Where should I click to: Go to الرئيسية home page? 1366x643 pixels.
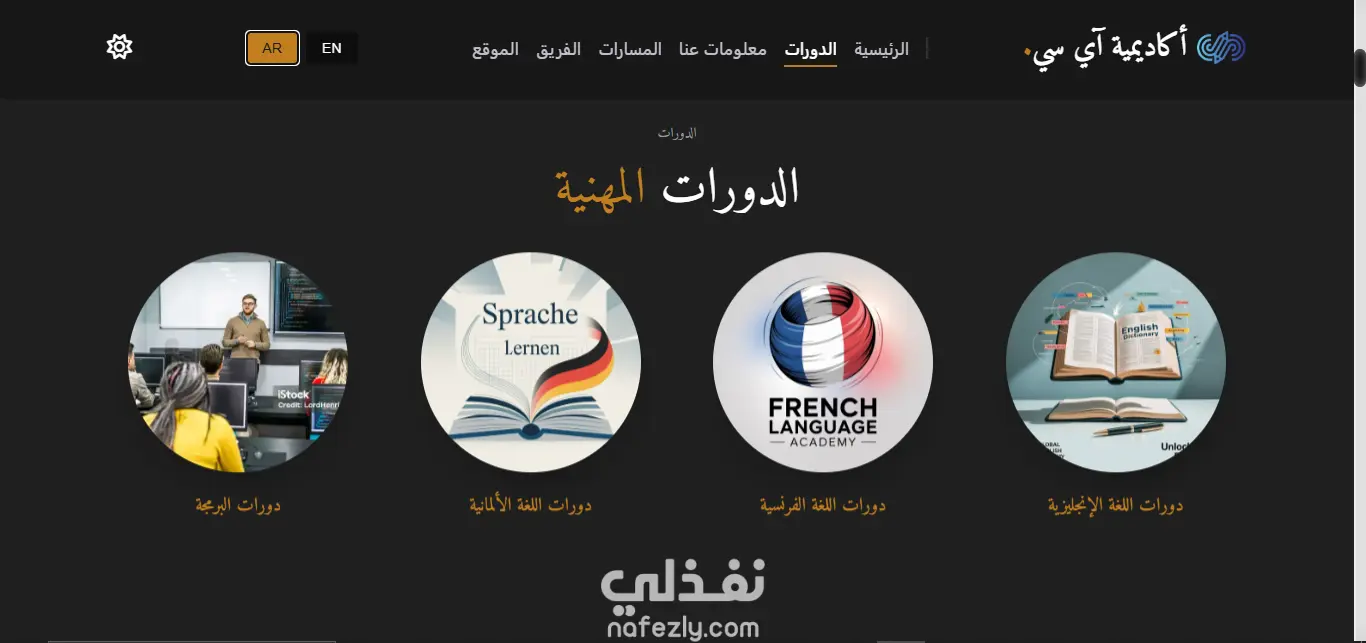pos(881,49)
